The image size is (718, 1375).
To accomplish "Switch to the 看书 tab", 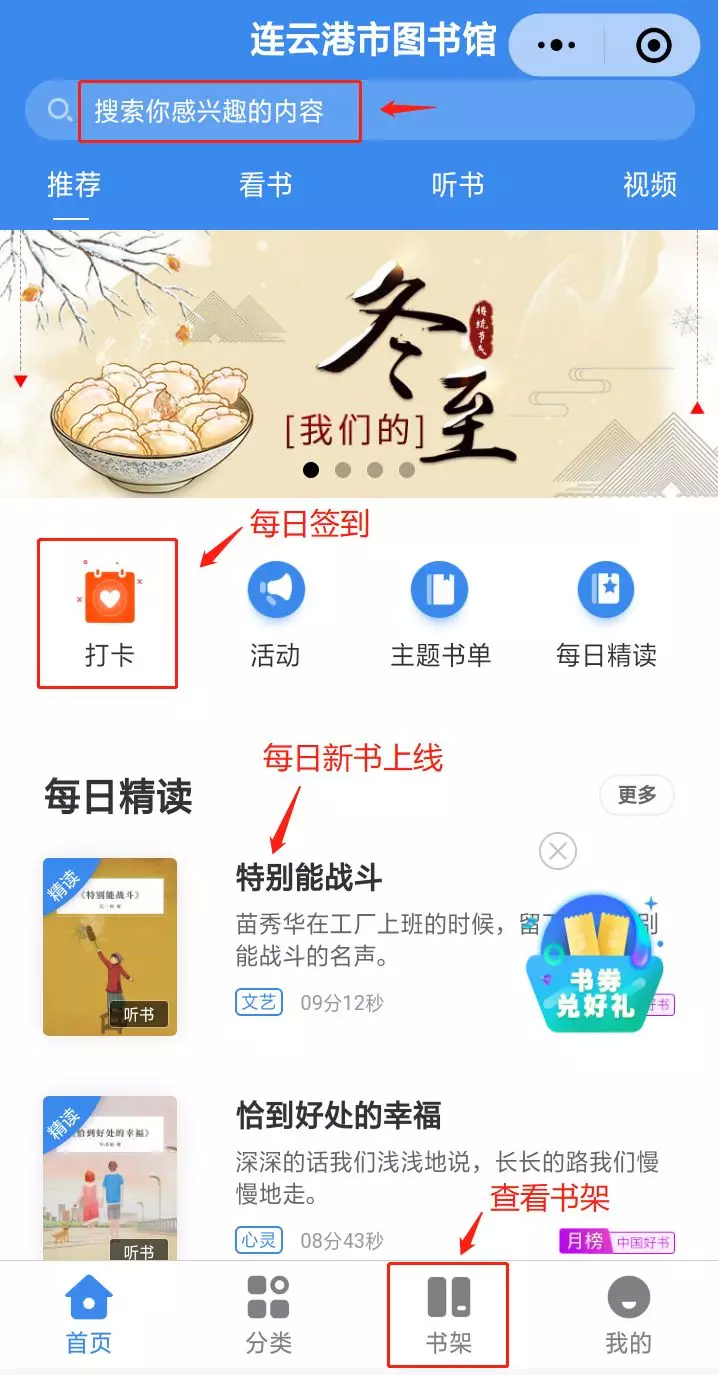I will pyautogui.click(x=265, y=185).
